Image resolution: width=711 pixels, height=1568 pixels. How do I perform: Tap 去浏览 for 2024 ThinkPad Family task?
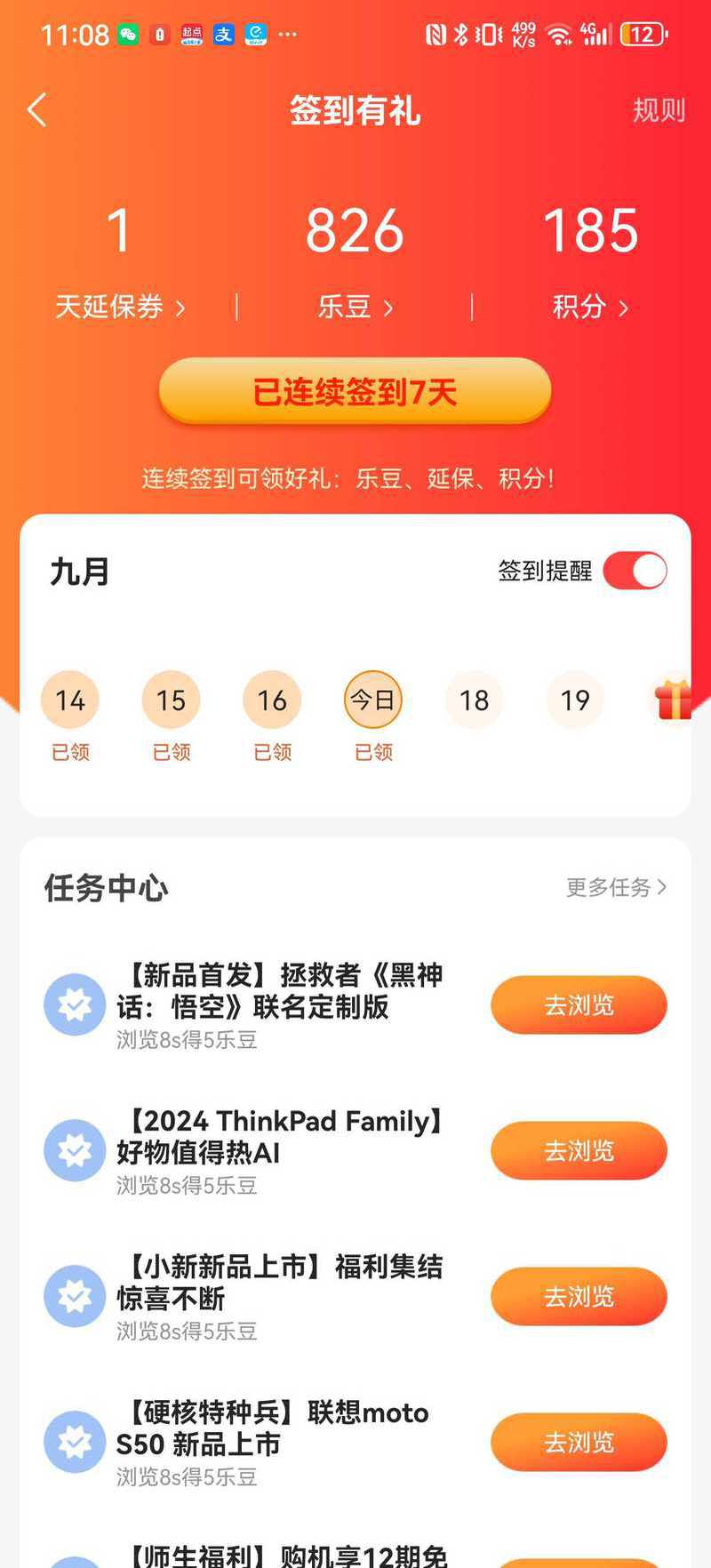click(x=579, y=1151)
